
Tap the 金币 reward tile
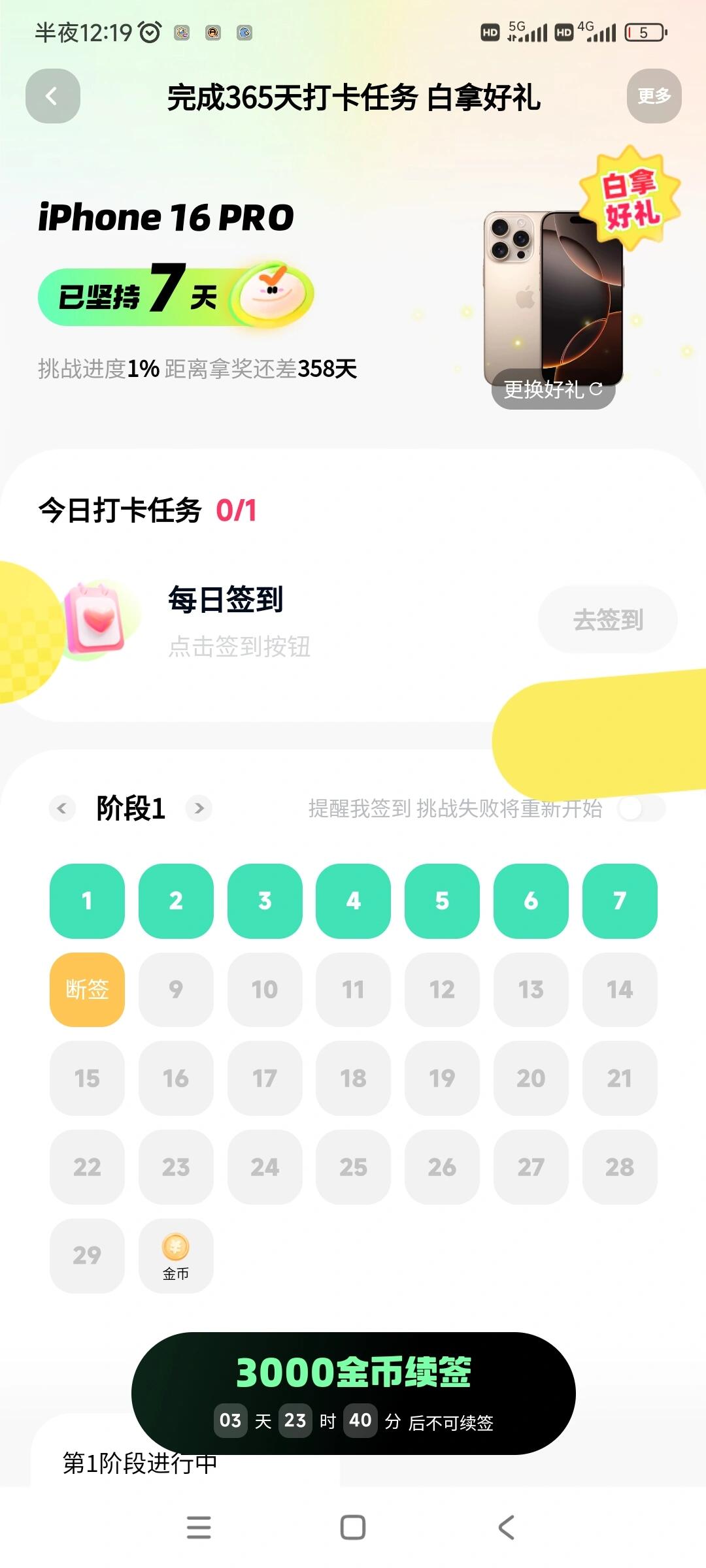coord(176,1256)
